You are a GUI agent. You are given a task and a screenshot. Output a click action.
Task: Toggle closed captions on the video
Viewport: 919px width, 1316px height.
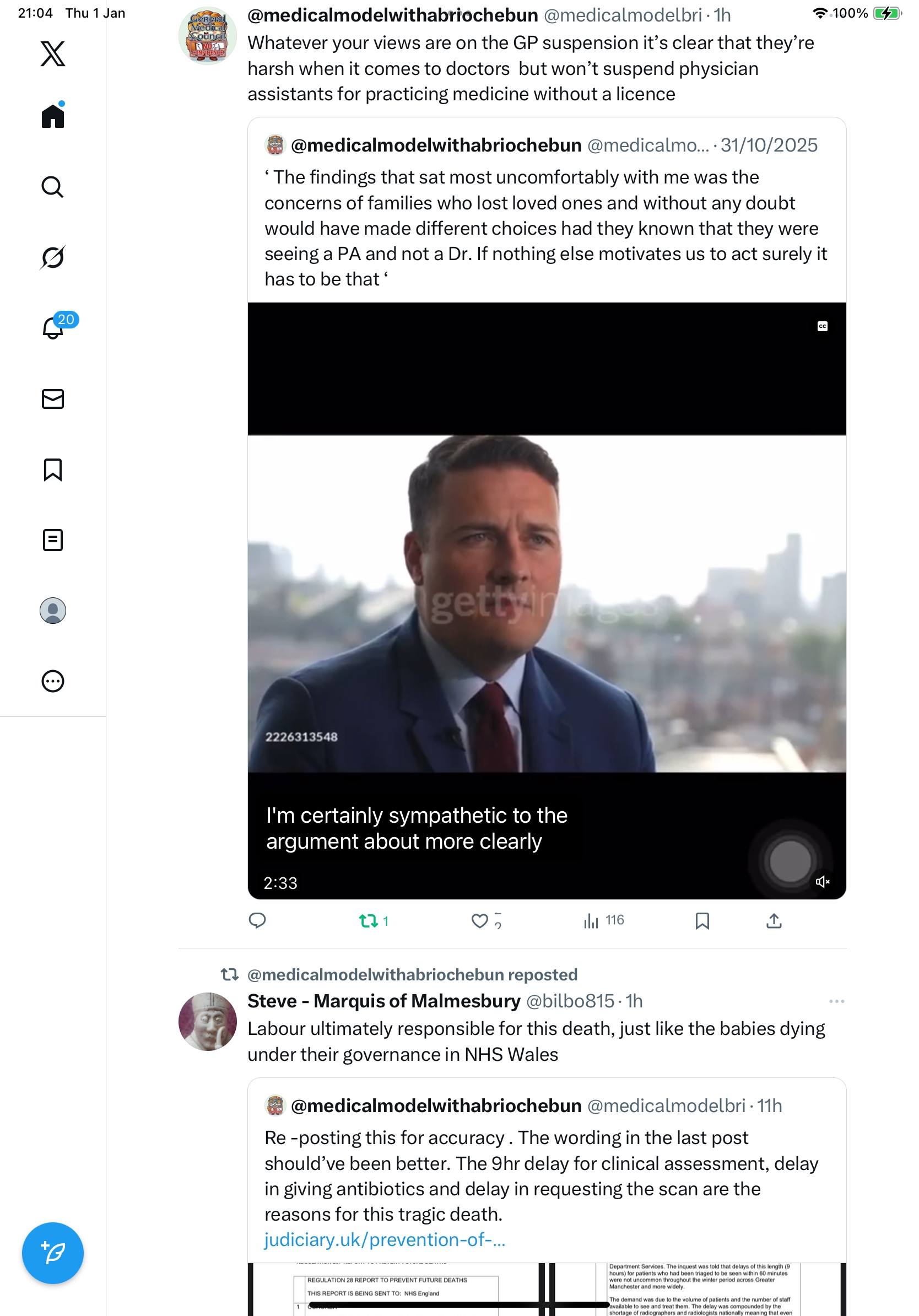[822, 326]
